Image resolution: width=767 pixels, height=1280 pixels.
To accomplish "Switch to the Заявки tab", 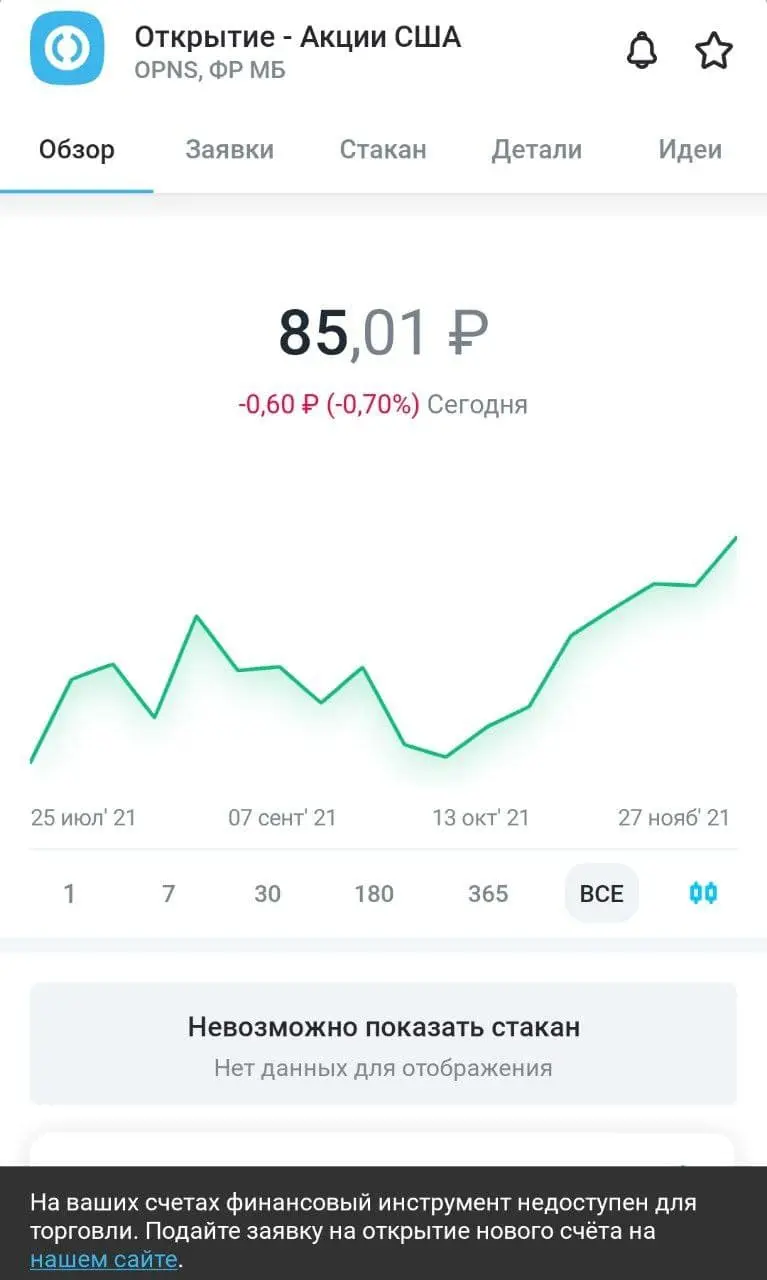I will pos(230,150).
